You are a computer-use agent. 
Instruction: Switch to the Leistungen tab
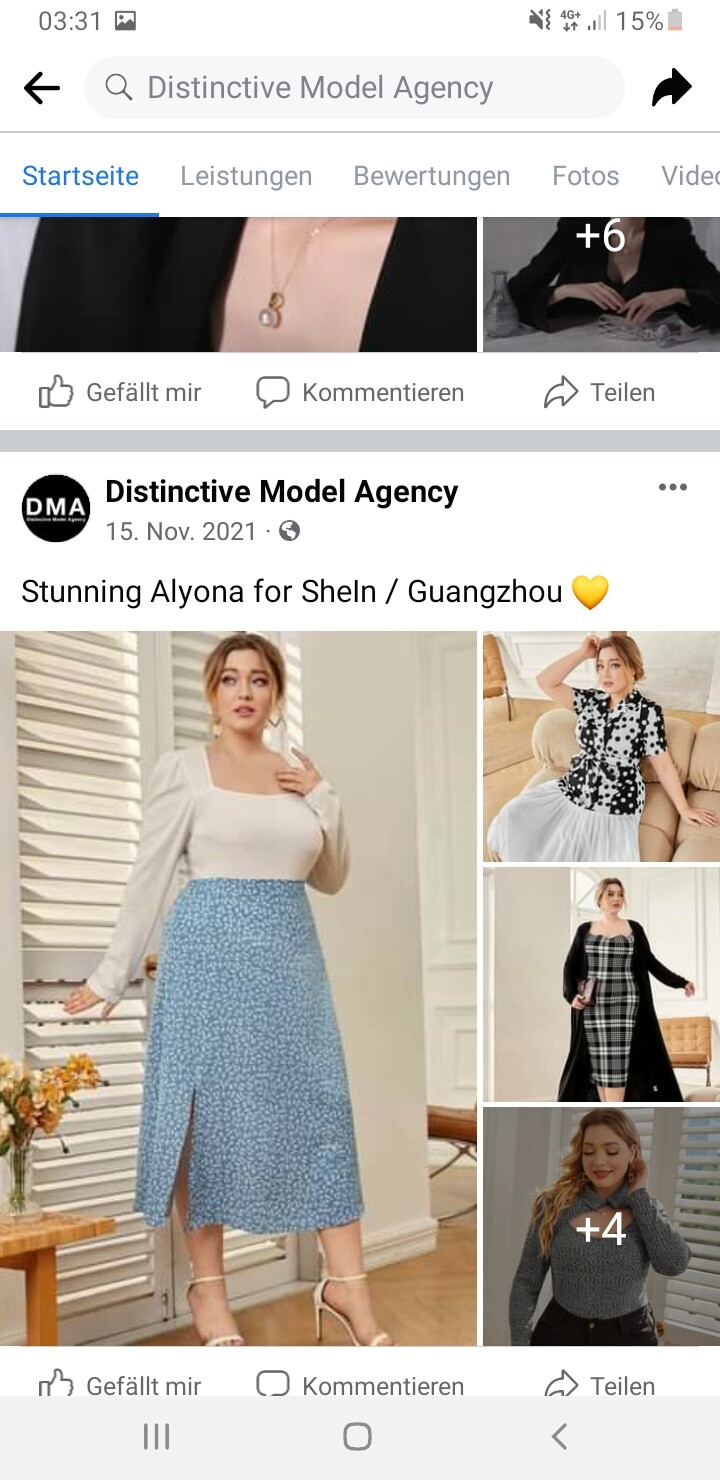(x=246, y=176)
